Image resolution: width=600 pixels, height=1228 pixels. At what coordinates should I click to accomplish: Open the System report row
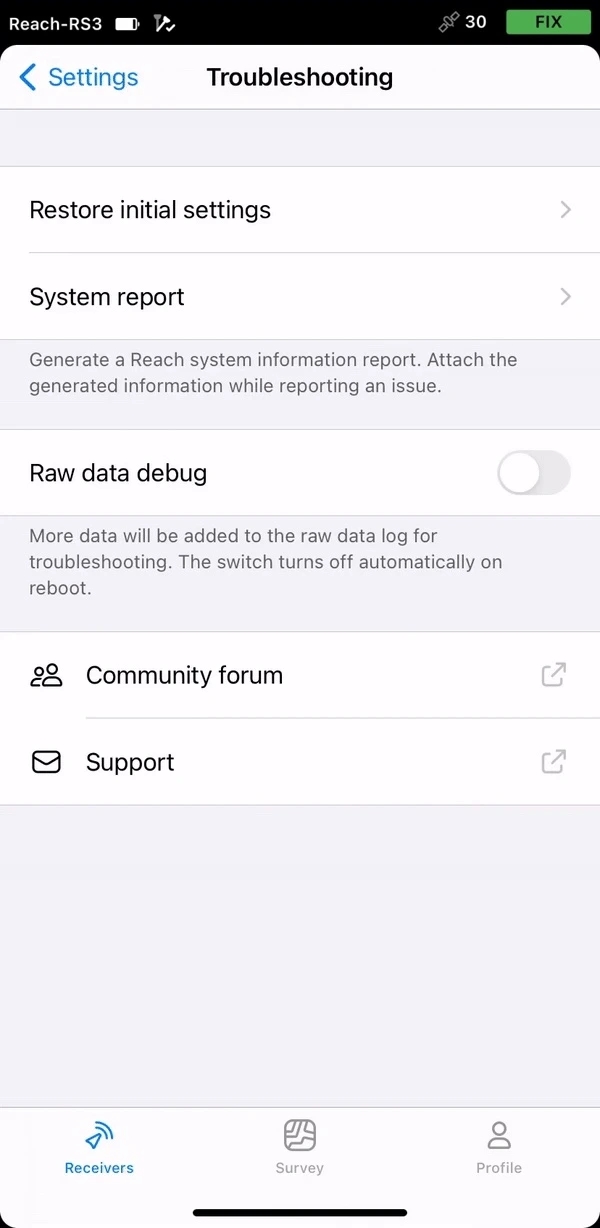click(300, 297)
